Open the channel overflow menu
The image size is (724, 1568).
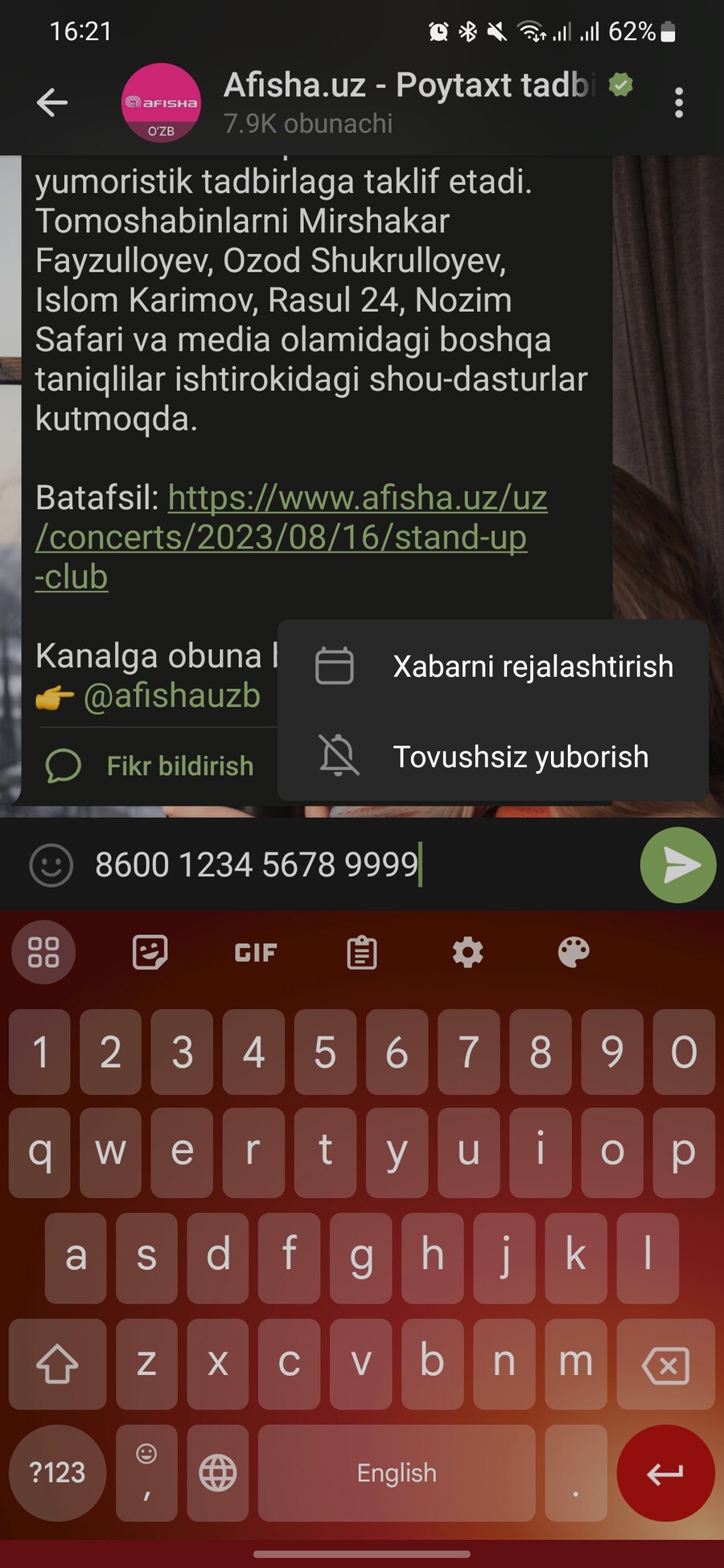pyautogui.click(x=678, y=103)
